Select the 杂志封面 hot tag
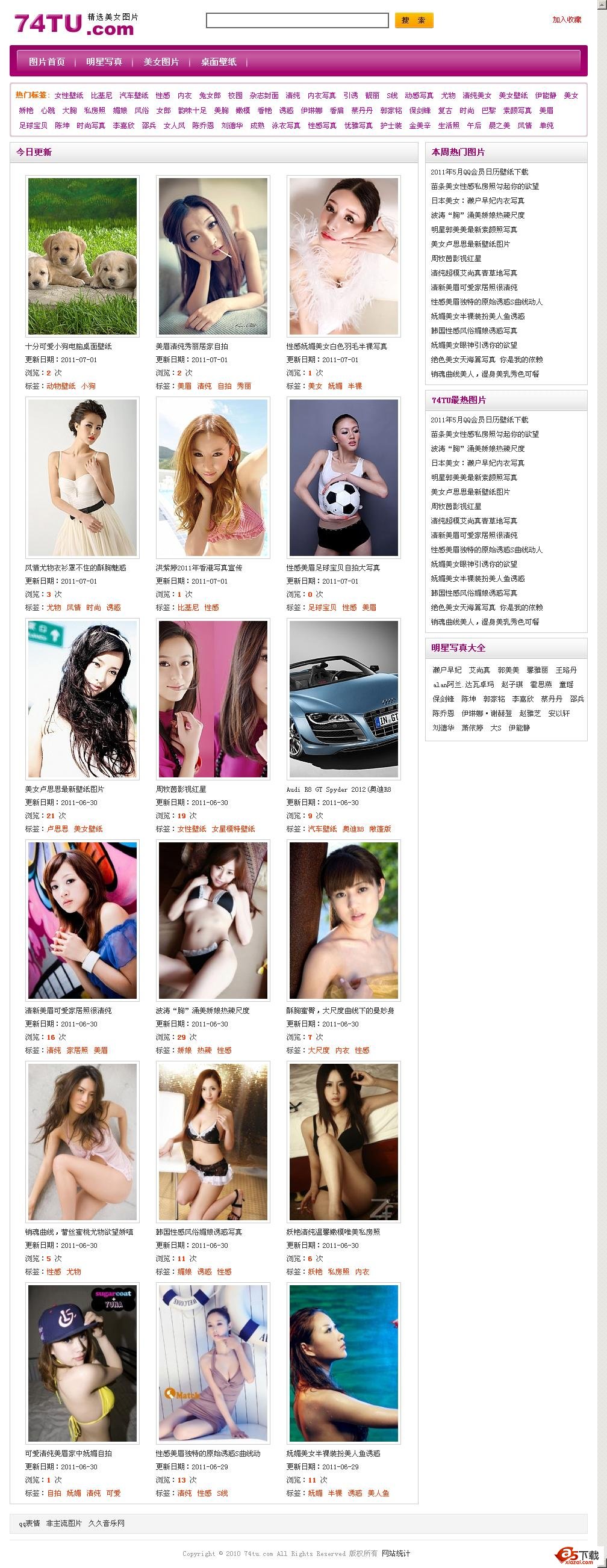This screenshot has width=607, height=1568. pos(264,96)
